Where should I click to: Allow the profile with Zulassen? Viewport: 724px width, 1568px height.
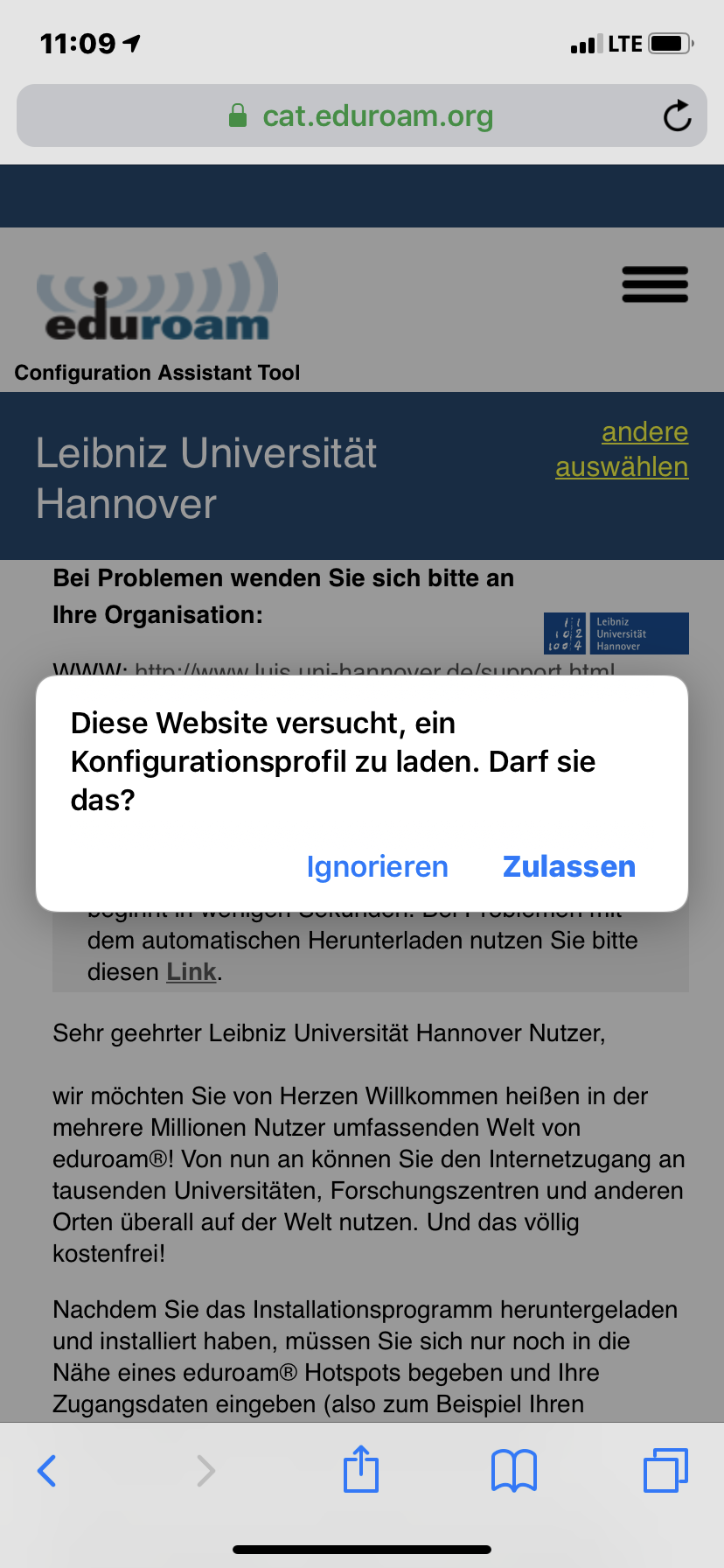(569, 866)
